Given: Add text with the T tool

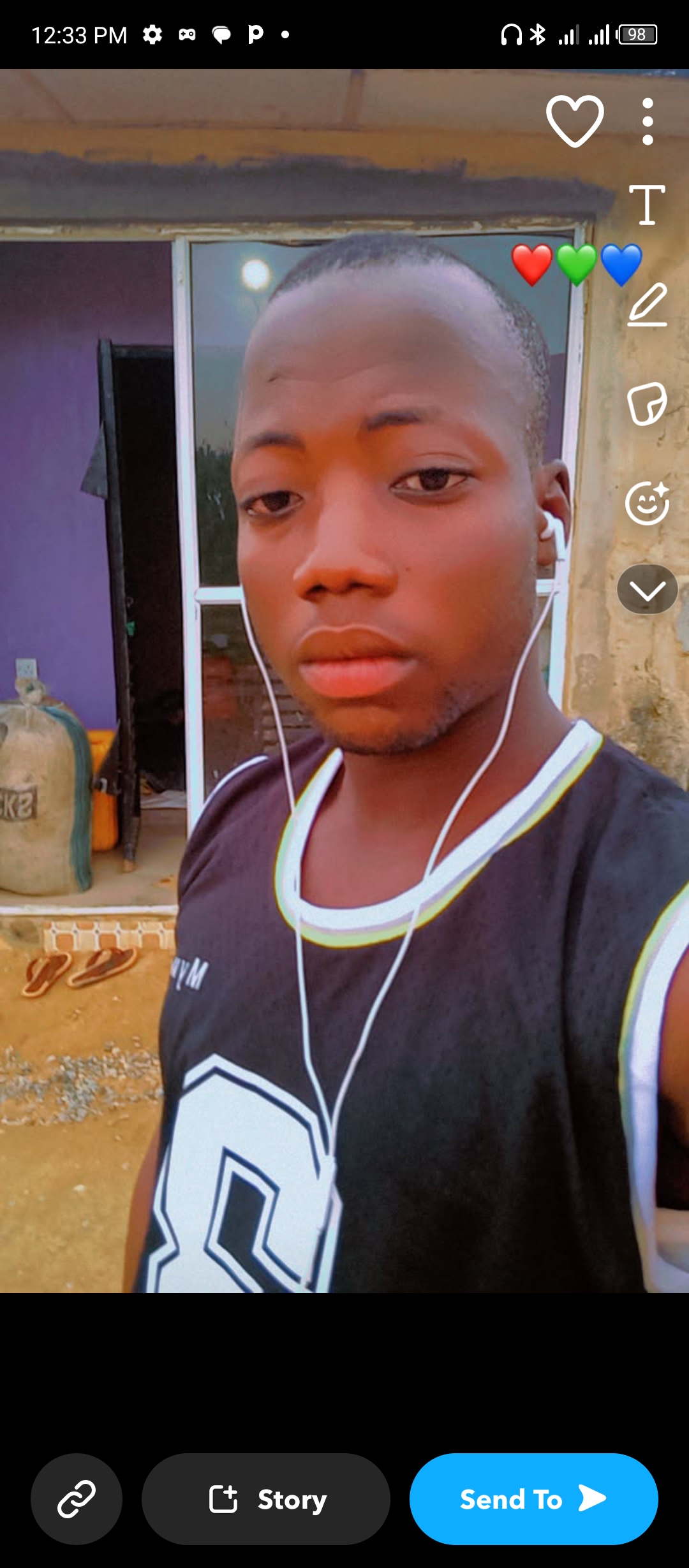Looking at the screenshot, I should coord(647,205).
